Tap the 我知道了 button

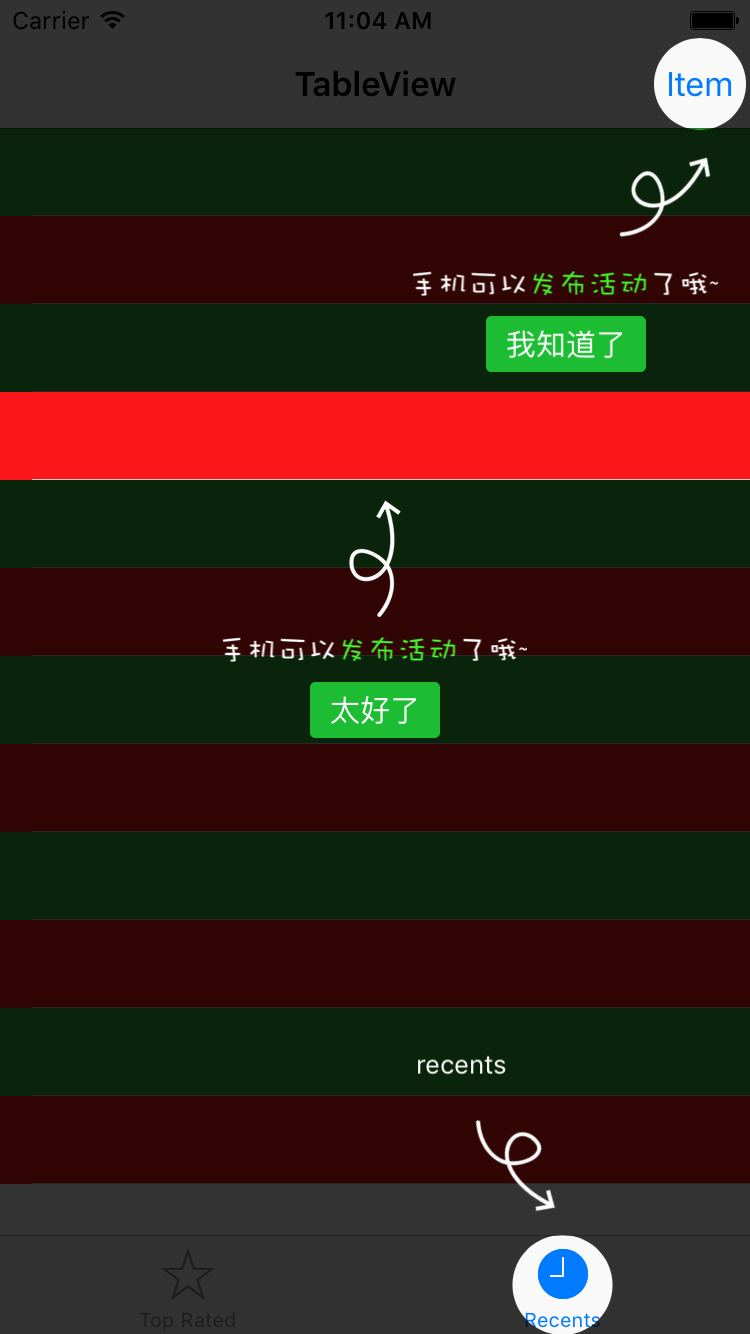coord(565,344)
